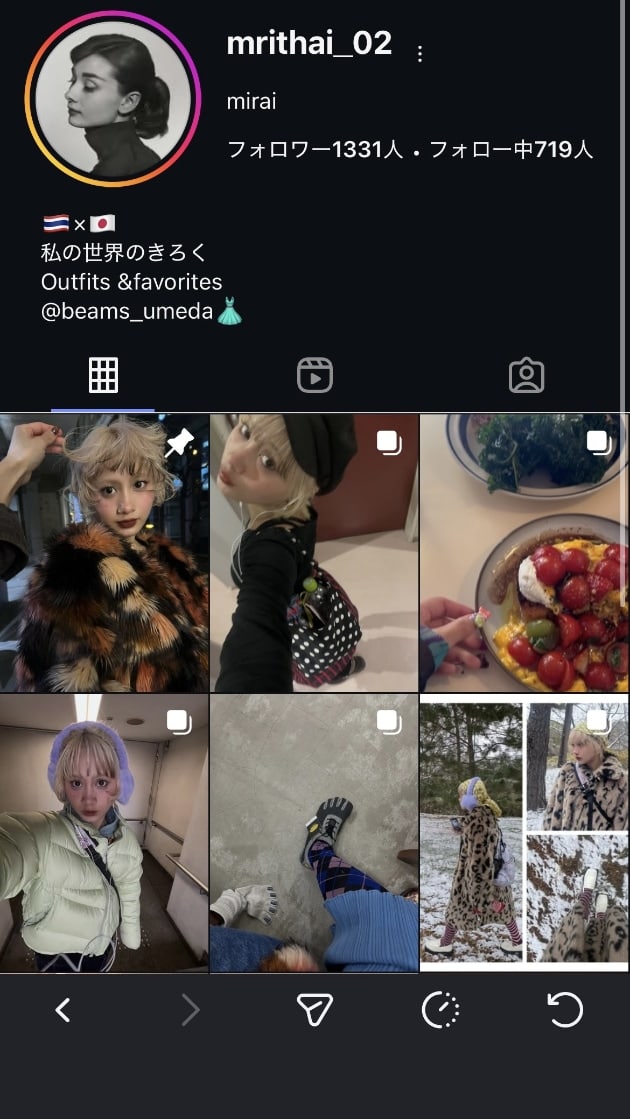Switch to the tagged photos tab
The width and height of the screenshot is (630, 1119).
(x=526, y=375)
